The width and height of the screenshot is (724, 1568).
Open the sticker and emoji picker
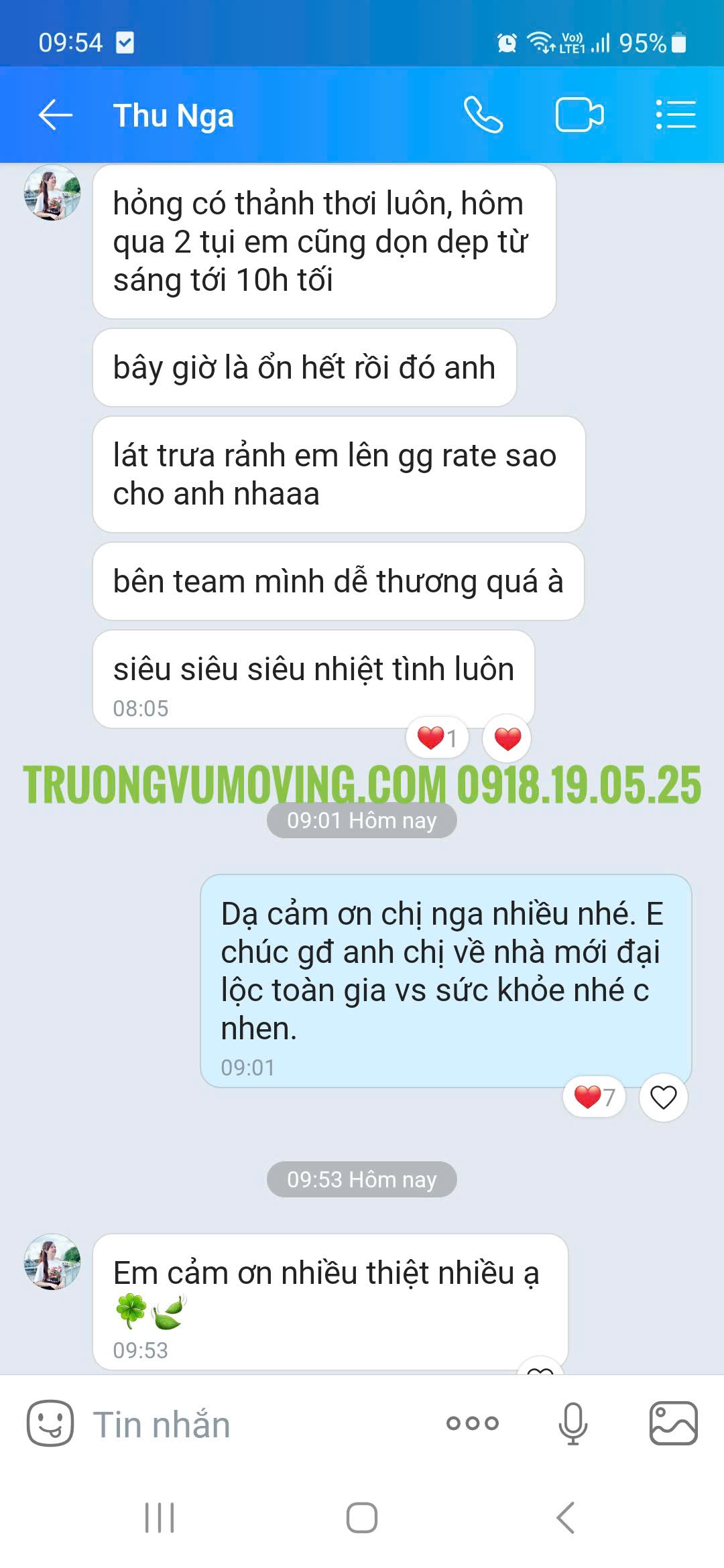(50, 1423)
